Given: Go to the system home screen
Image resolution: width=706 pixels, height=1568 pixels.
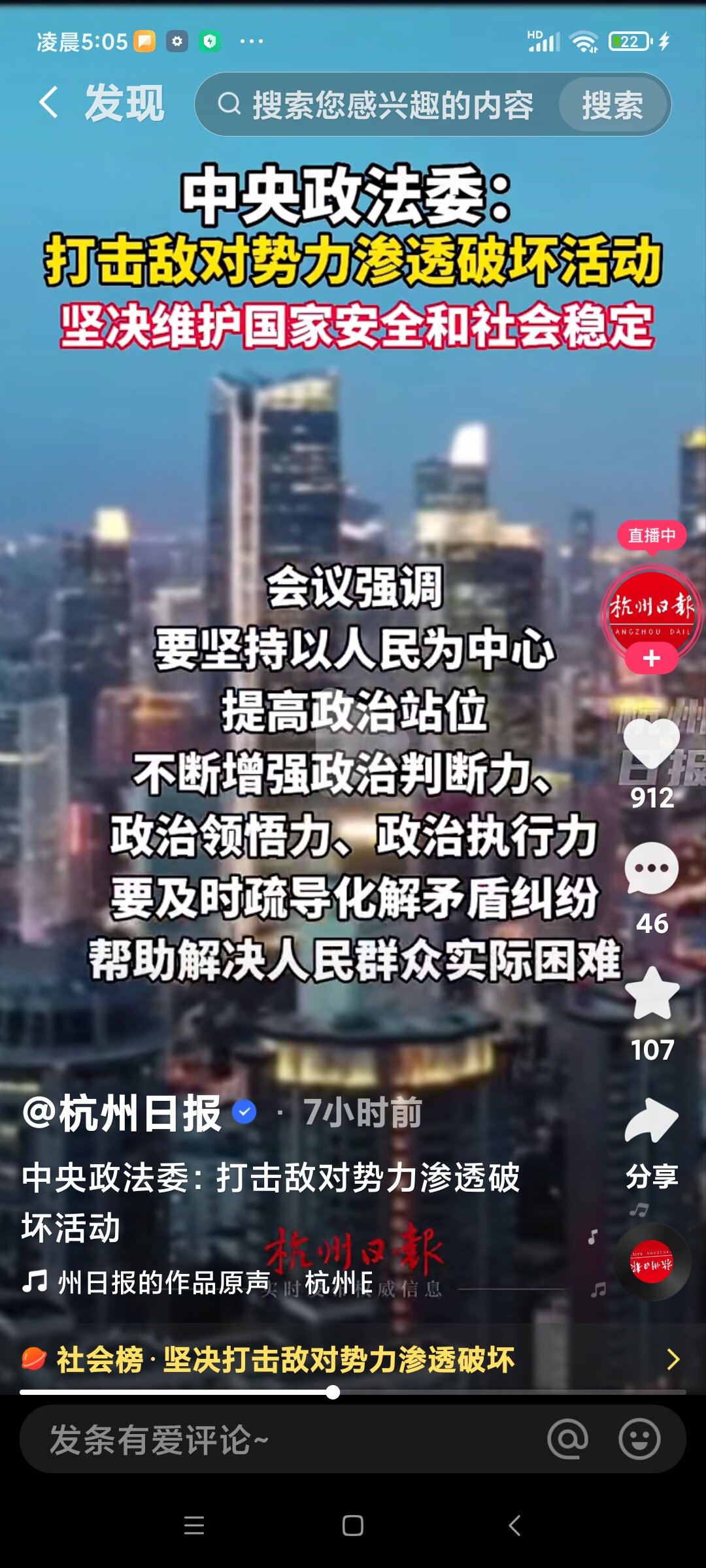Looking at the screenshot, I should pos(353,1526).
